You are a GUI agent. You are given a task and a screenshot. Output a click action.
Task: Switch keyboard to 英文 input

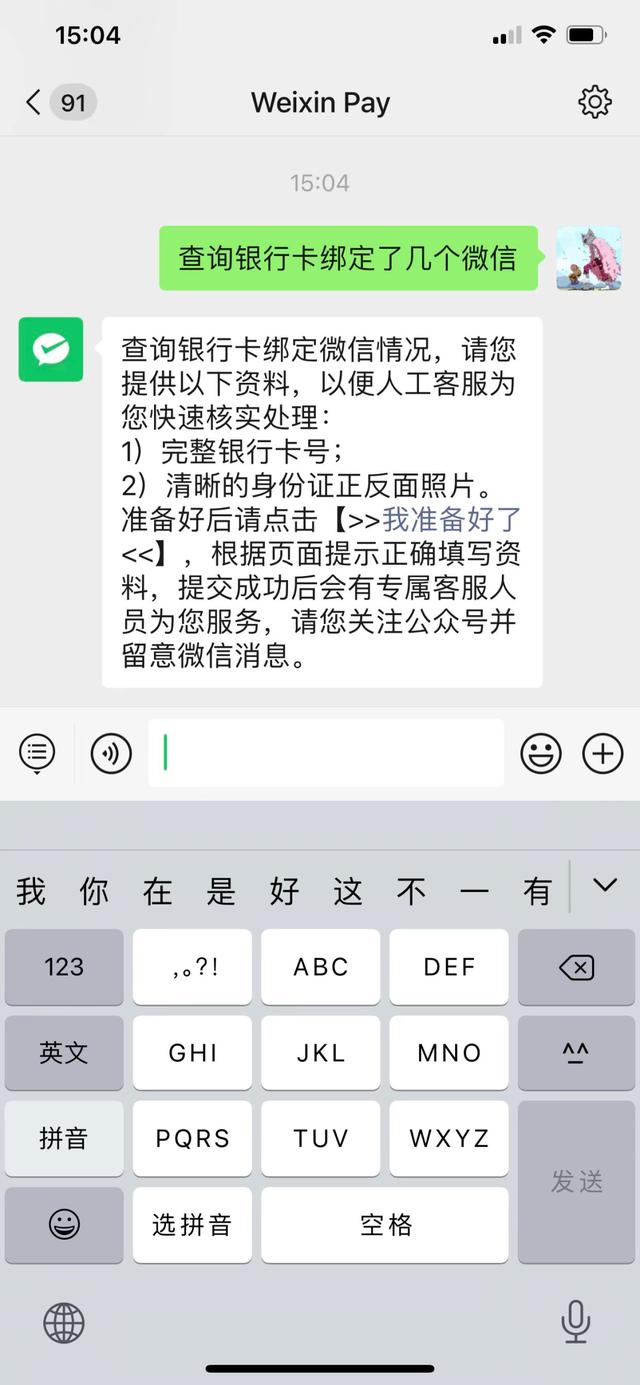[x=64, y=1053]
